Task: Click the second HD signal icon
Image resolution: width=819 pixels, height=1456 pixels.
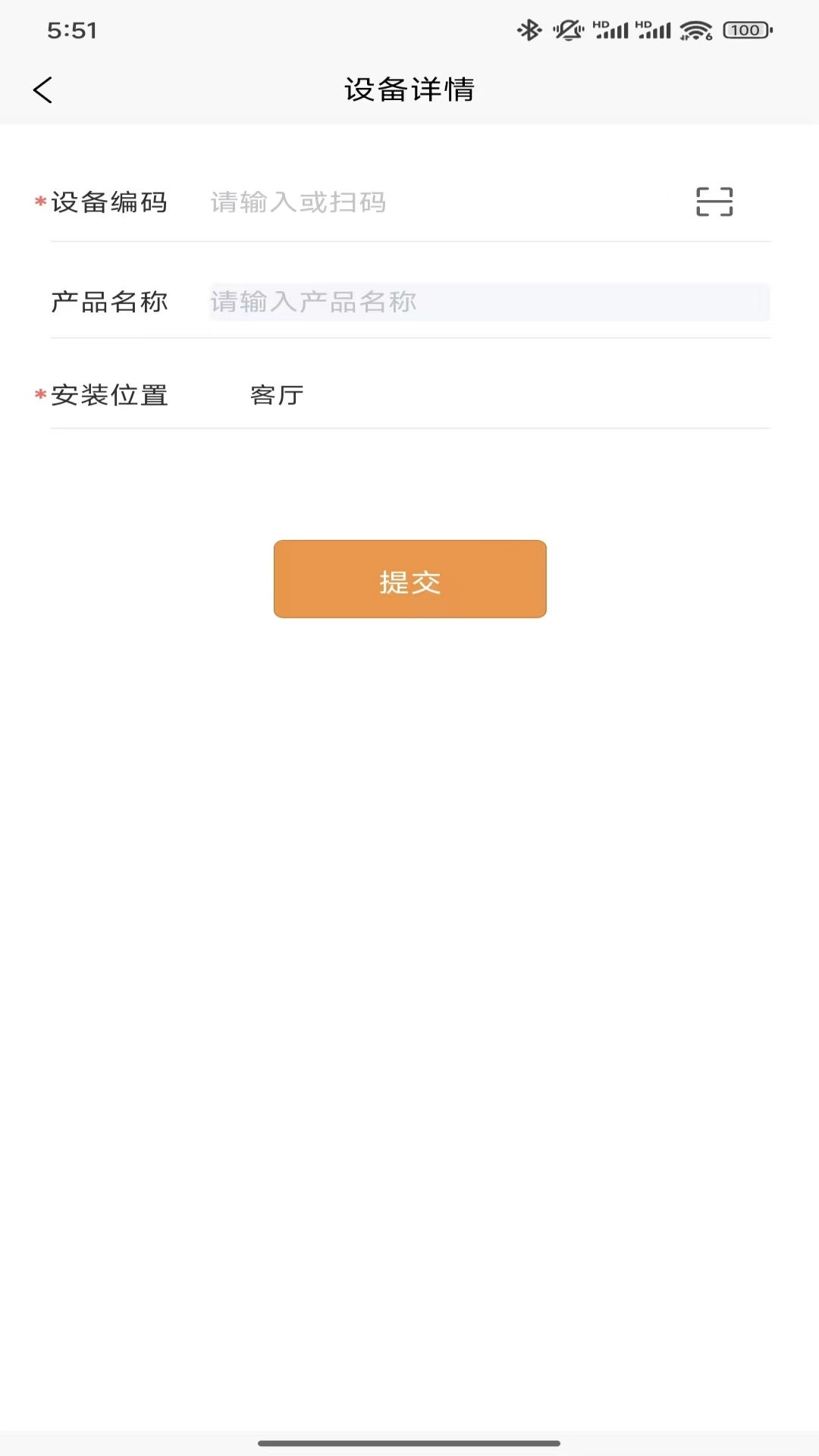Action: [652, 29]
